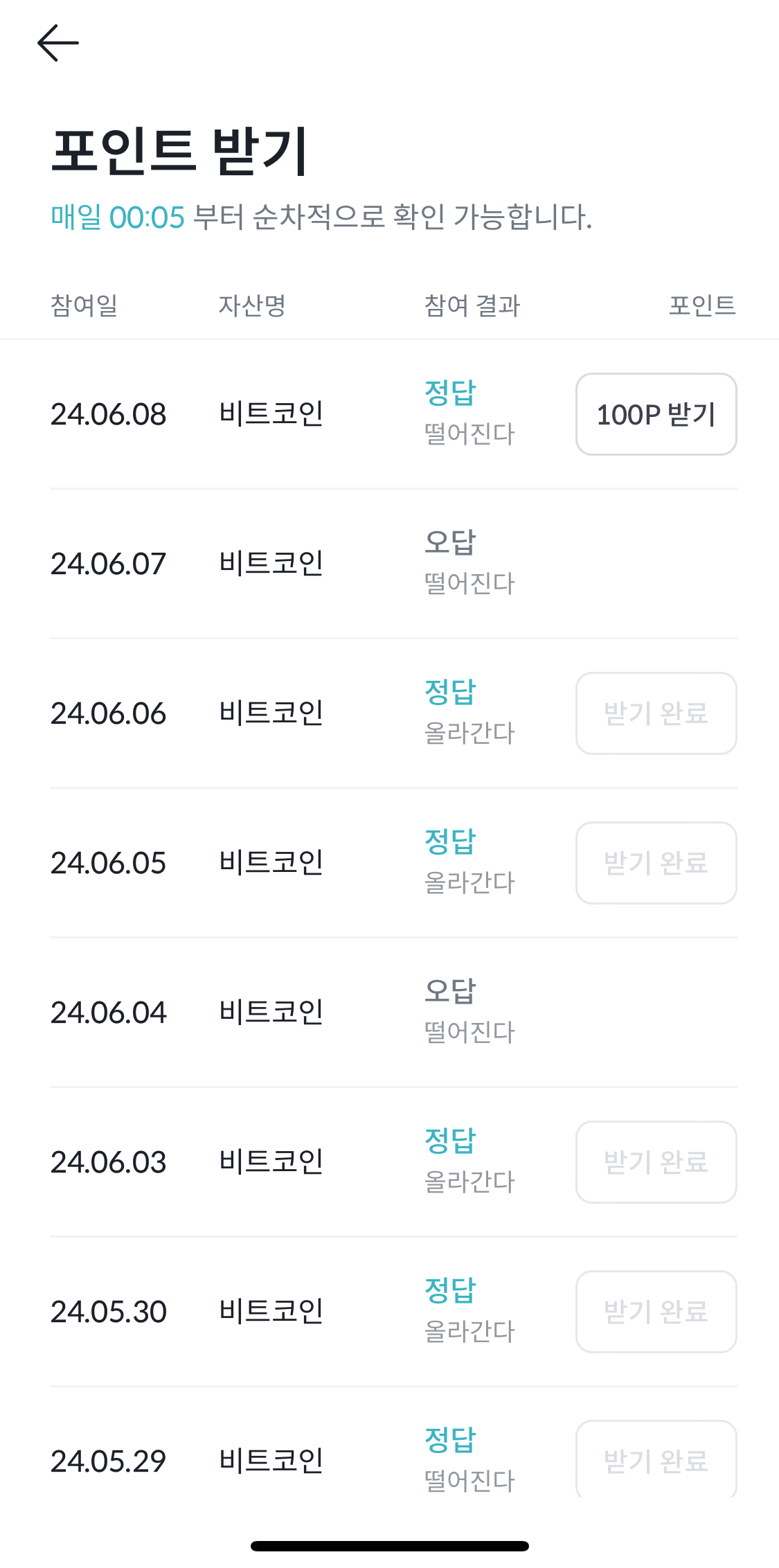
Task: Tap the 받기 완료 button for 24.06.06
Action: point(656,713)
